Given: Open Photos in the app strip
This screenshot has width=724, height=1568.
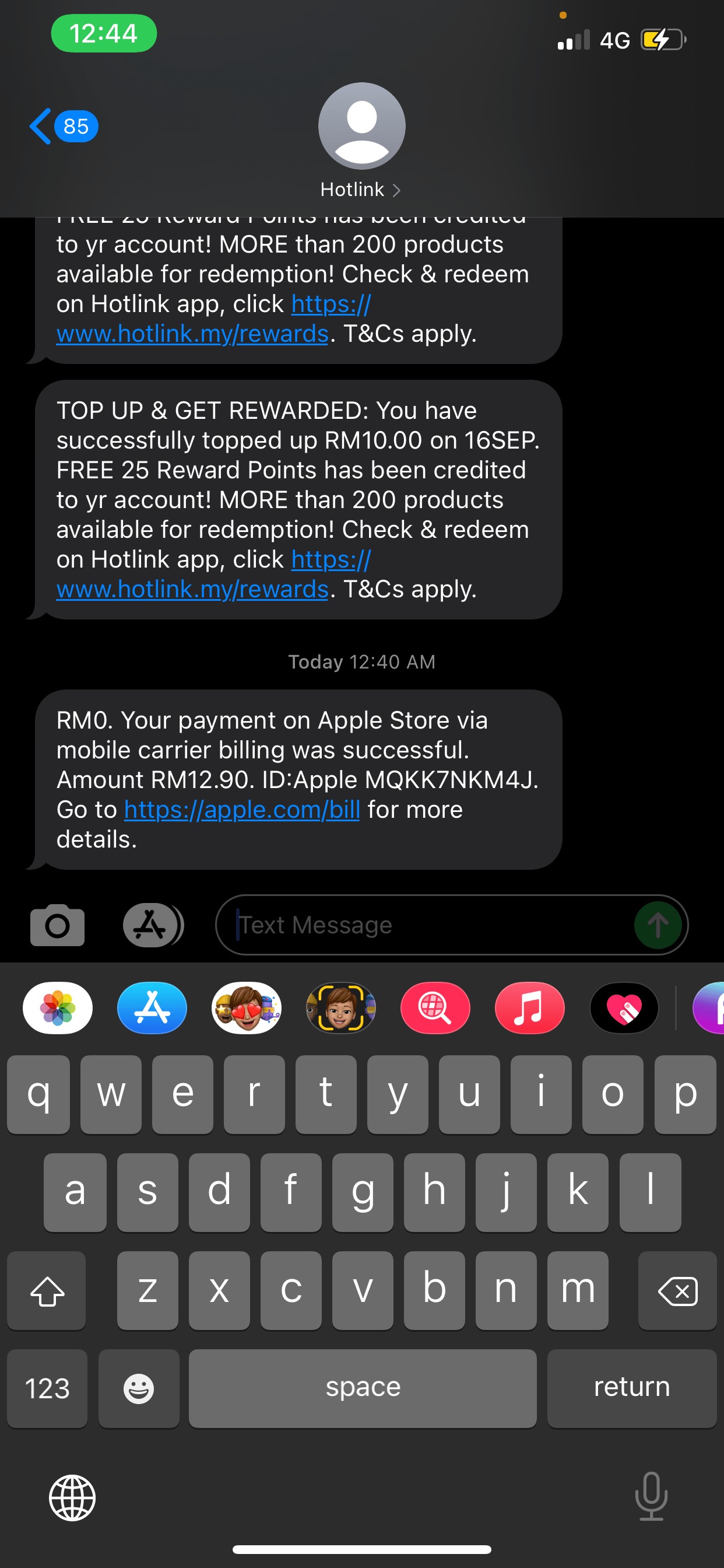Looking at the screenshot, I should coord(58,1008).
